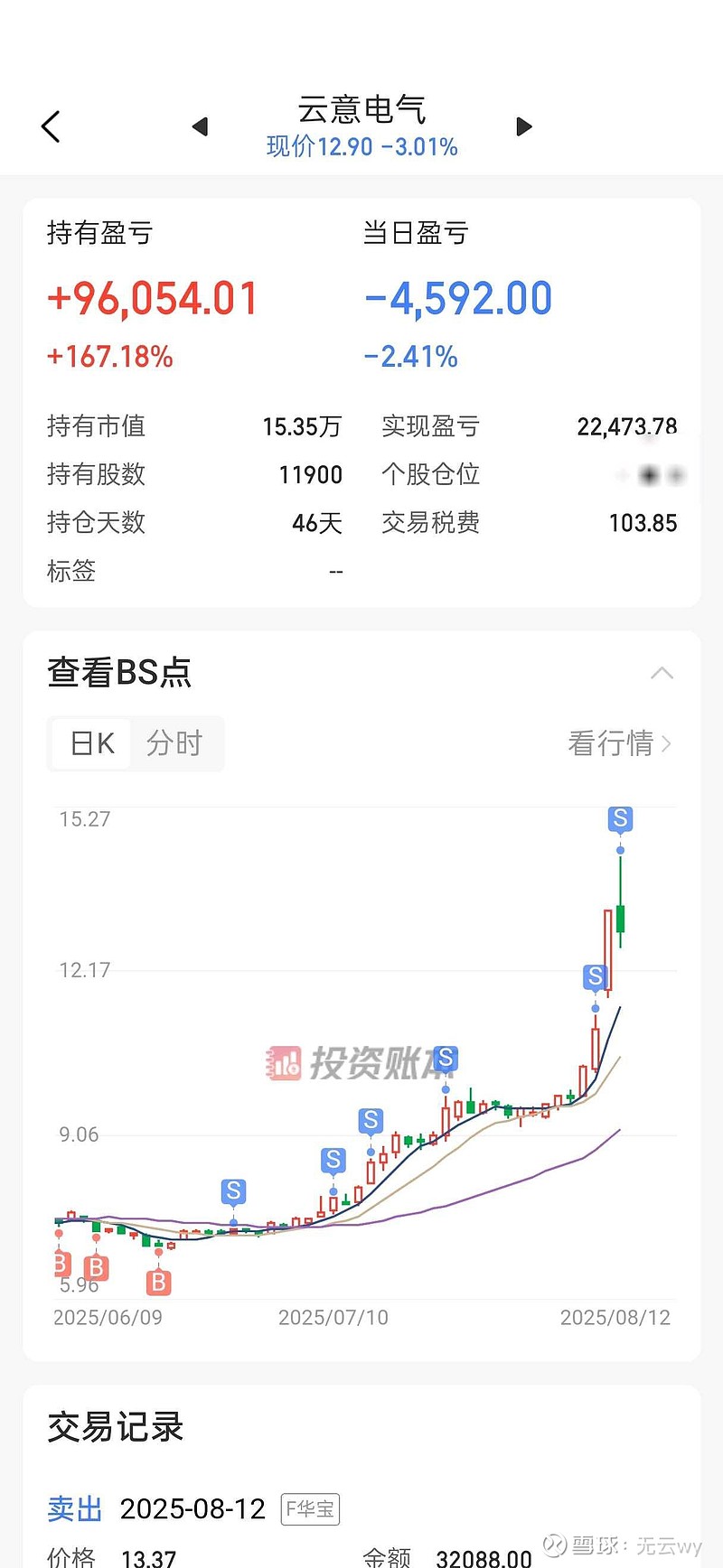The height and width of the screenshot is (1568, 723).
Task: Switch to the previous stock with left arrow
Action: [201, 126]
